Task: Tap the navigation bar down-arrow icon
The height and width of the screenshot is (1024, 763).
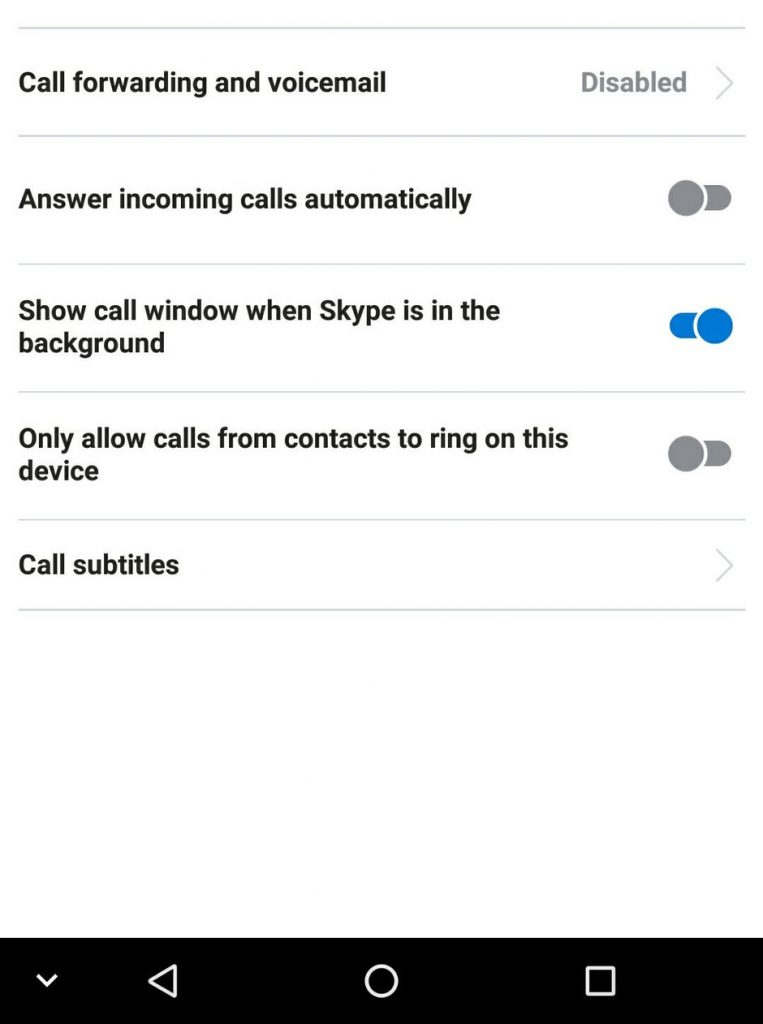Action: (x=47, y=981)
